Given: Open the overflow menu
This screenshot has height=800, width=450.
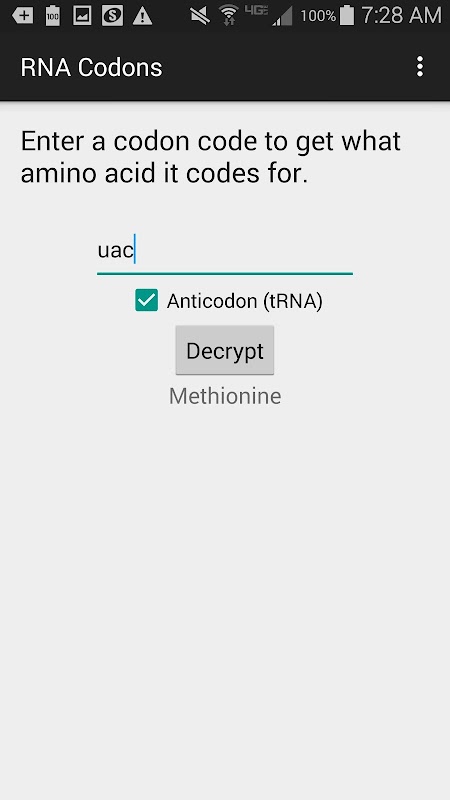Looking at the screenshot, I should 419,67.
